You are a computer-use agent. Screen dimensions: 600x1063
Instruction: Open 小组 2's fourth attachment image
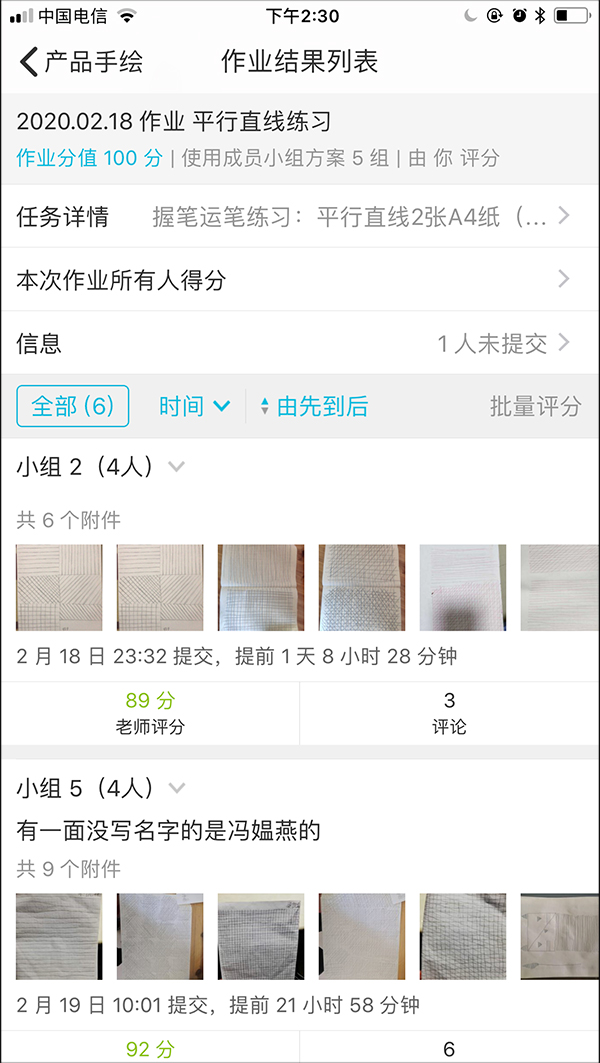click(362, 588)
